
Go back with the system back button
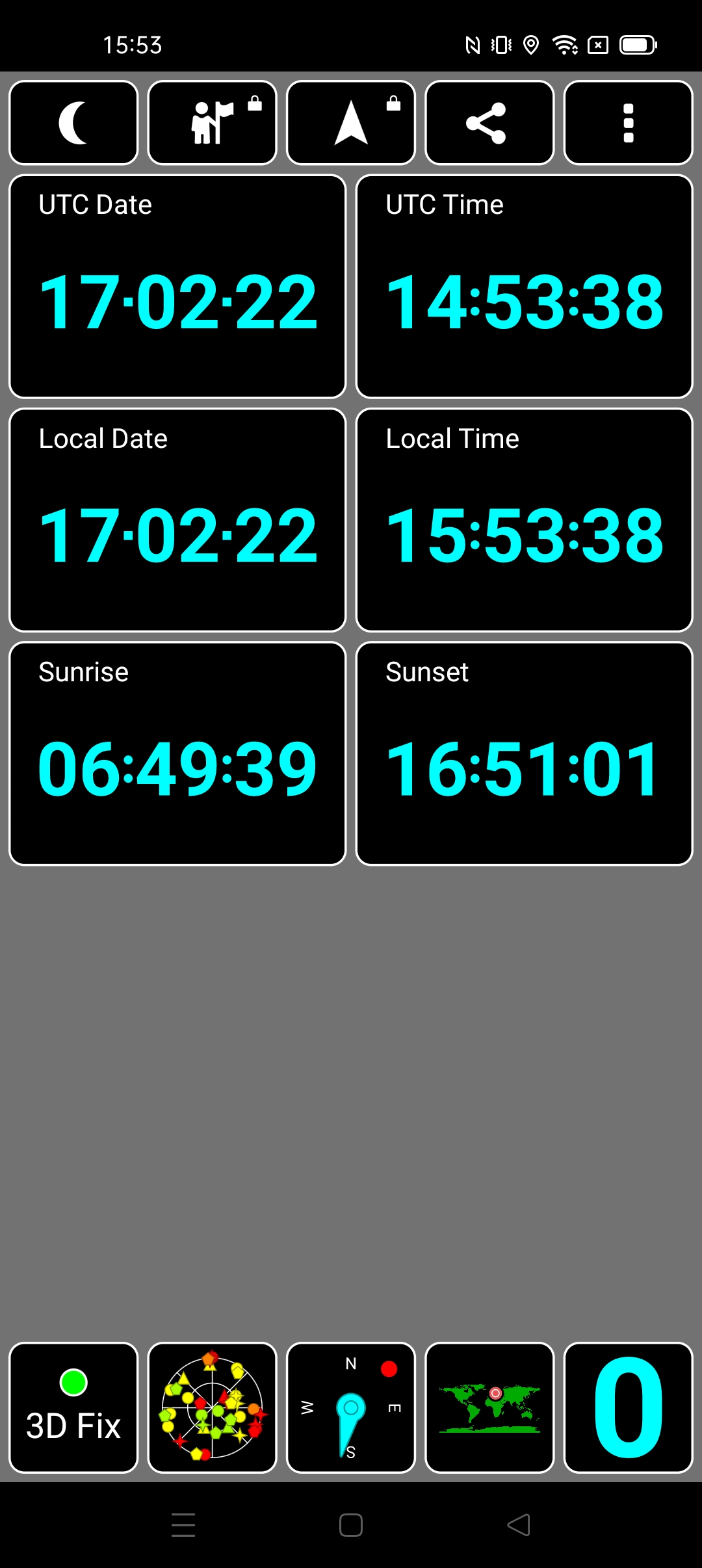[518, 1524]
